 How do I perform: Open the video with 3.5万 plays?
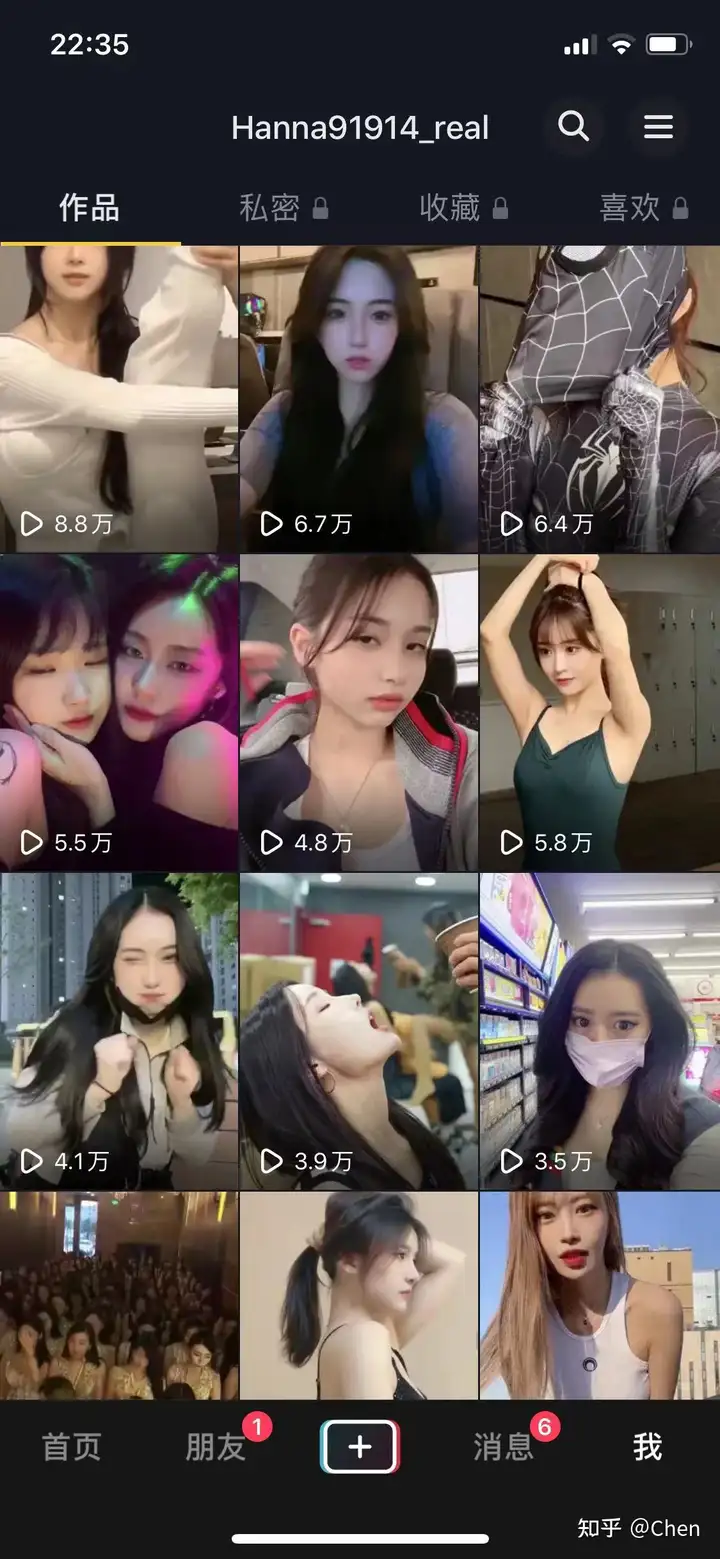click(x=599, y=1032)
